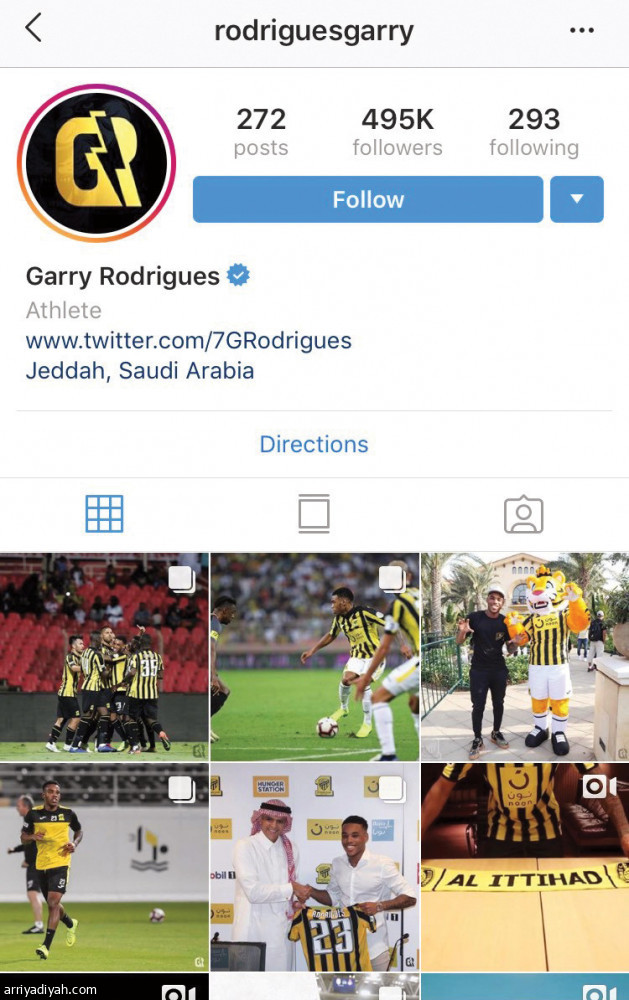The image size is (629, 1000).
Task: Open the team celebration post by red seats
Action: 104,657
